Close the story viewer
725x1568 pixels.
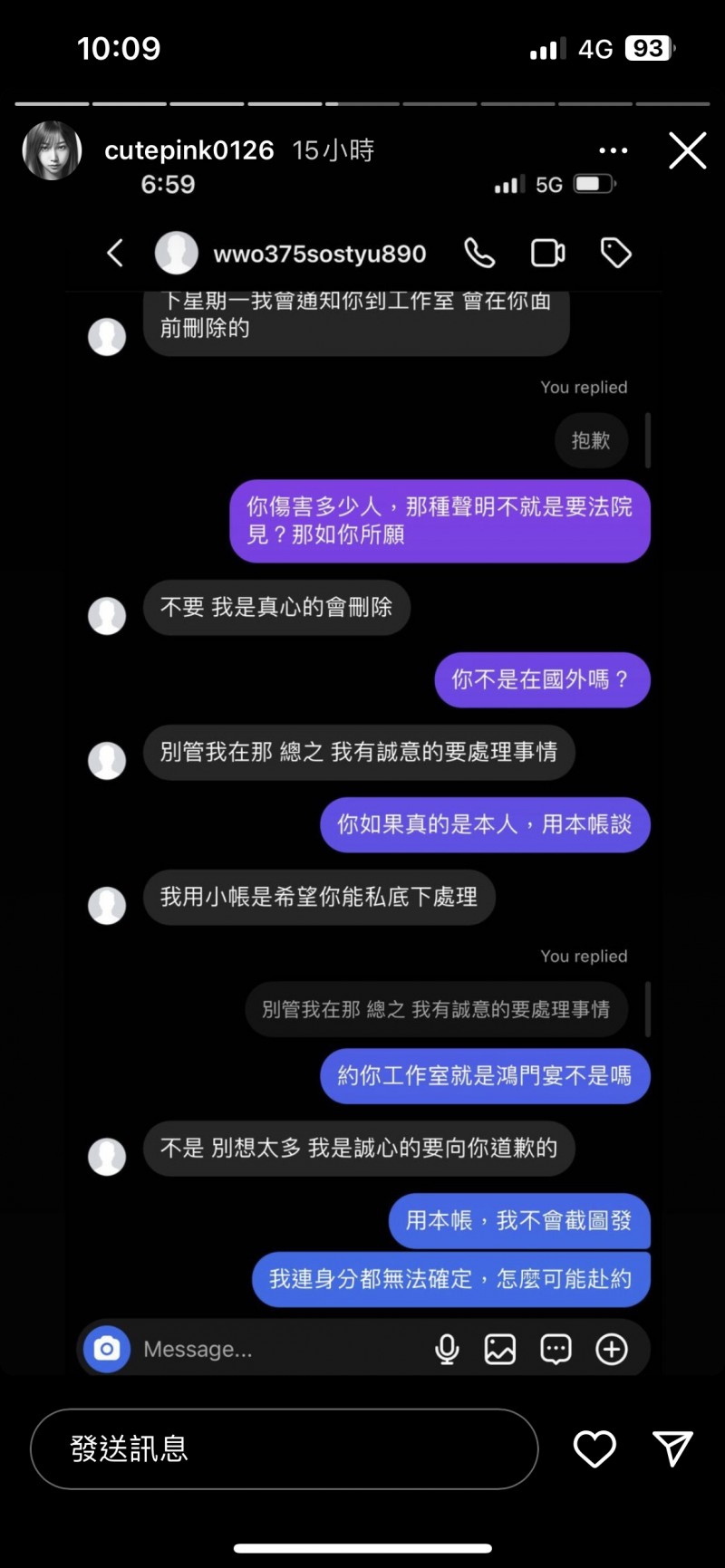687,150
